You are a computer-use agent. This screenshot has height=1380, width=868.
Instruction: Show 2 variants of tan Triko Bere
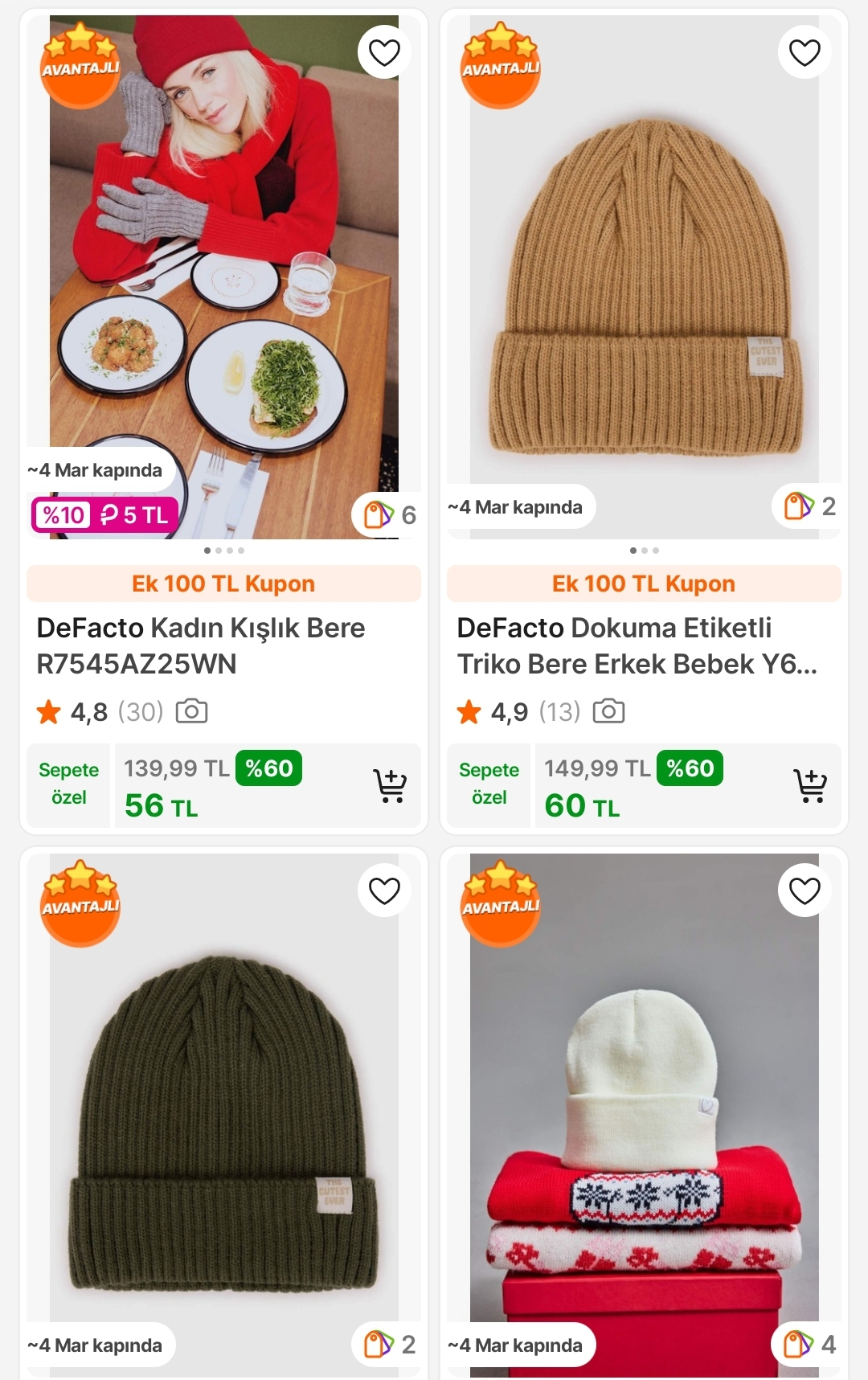(x=810, y=506)
